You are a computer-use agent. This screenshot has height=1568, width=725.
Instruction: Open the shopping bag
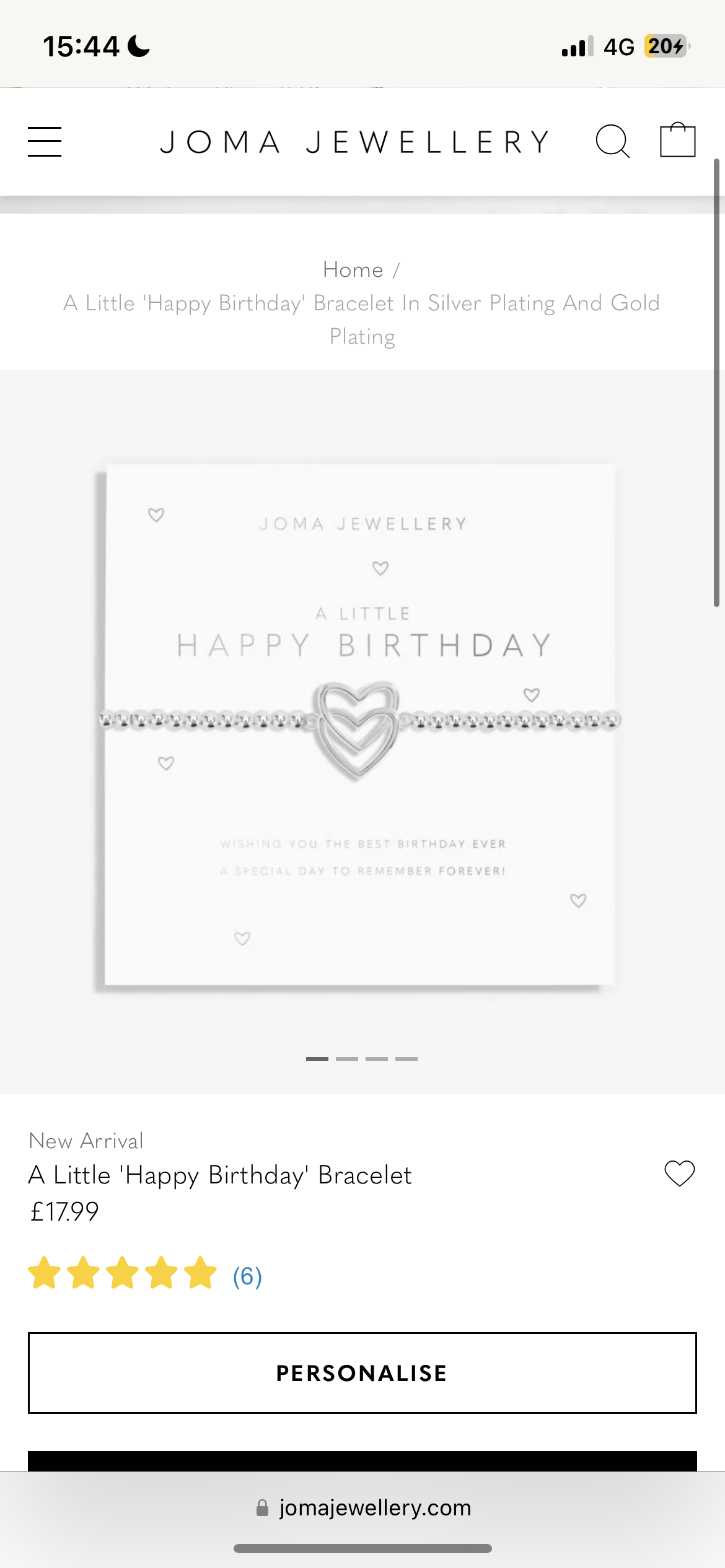(677, 141)
